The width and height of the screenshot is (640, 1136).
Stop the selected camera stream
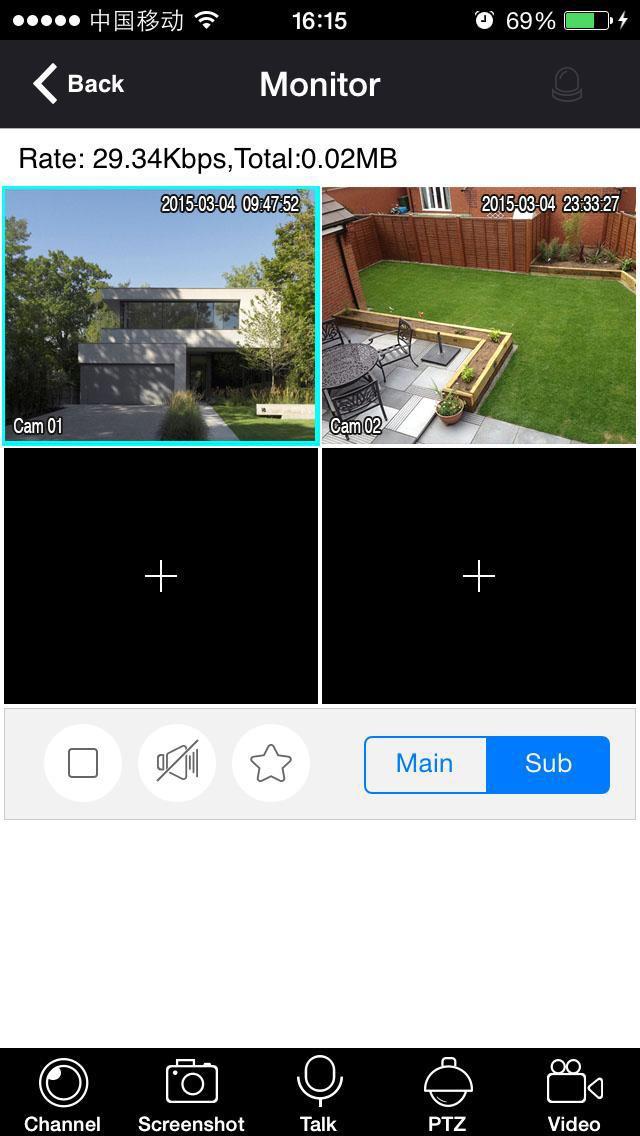point(83,763)
